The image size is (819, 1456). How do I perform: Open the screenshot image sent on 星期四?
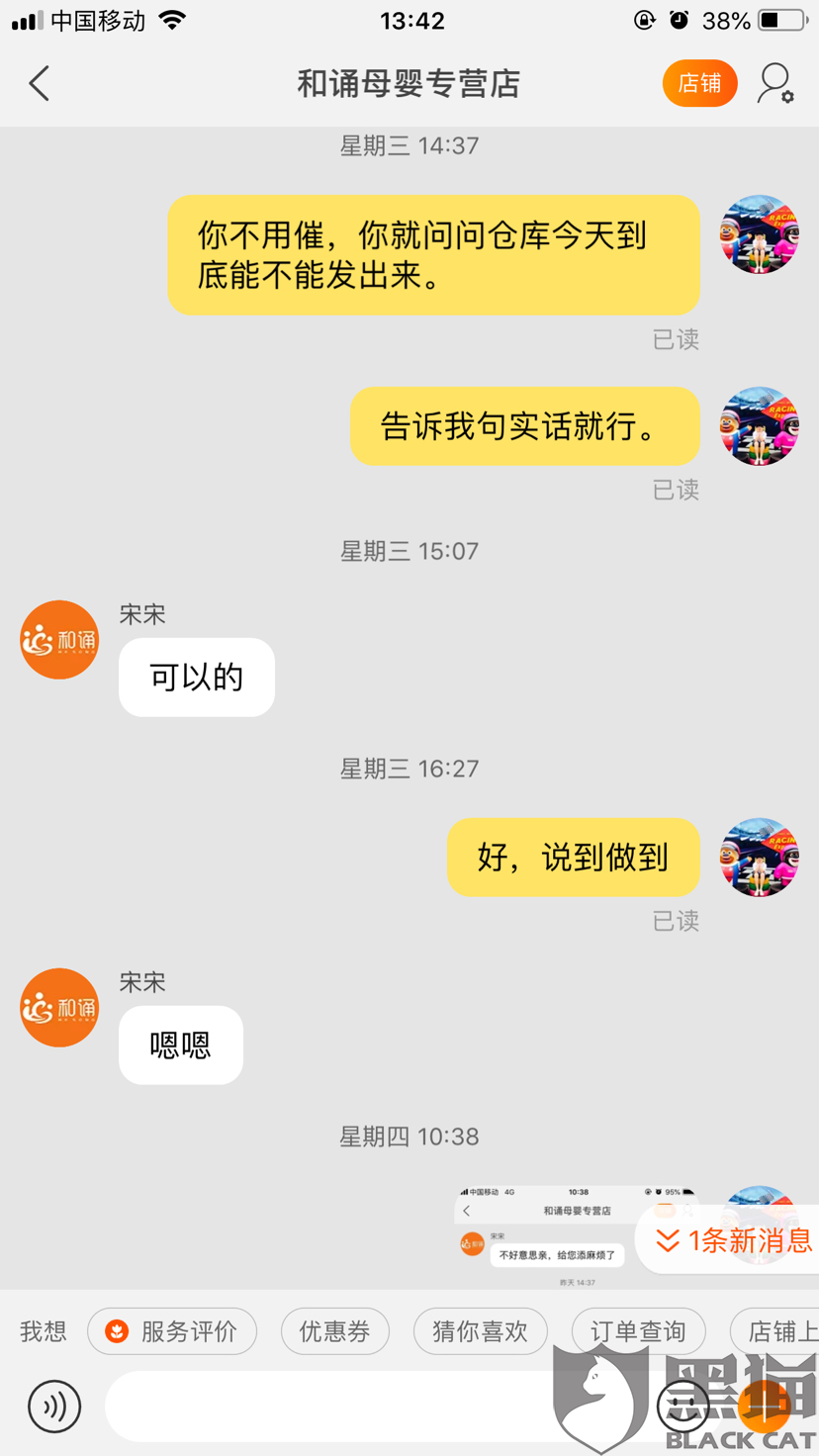(577, 1236)
